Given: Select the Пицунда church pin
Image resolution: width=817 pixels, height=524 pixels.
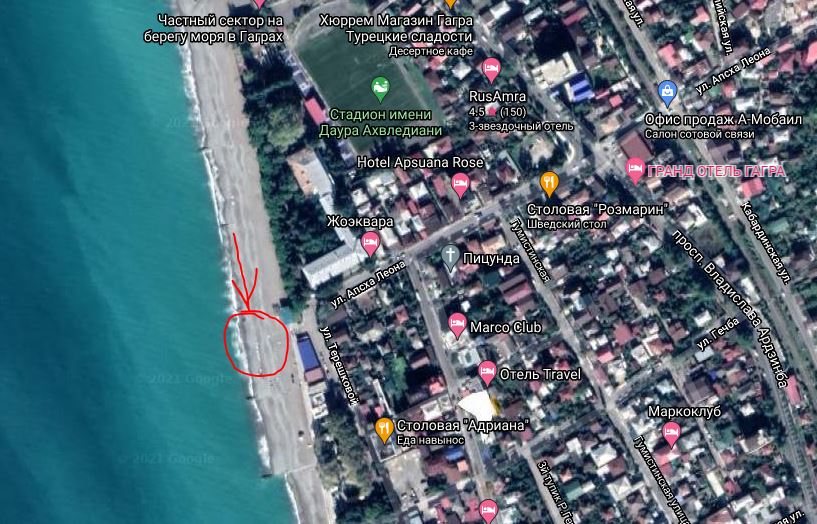Looking at the screenshot, I should [x=451, y=255].
